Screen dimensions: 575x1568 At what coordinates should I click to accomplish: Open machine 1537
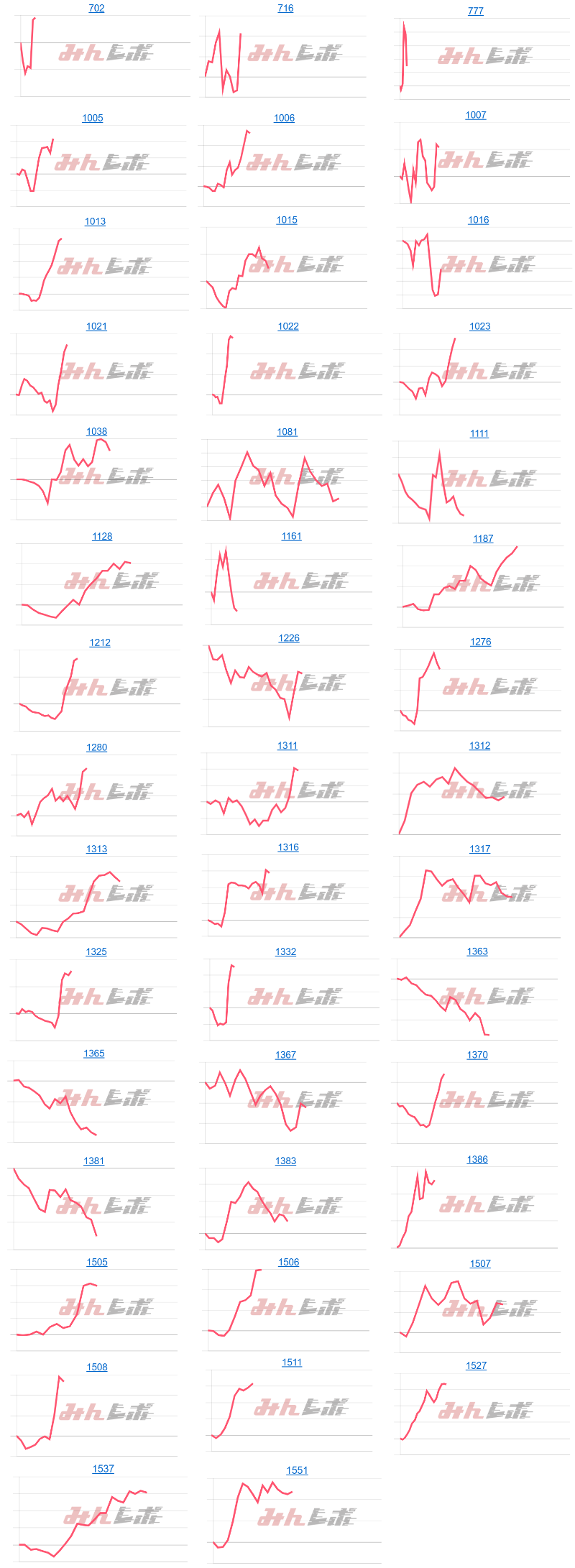click(103, 1470)
